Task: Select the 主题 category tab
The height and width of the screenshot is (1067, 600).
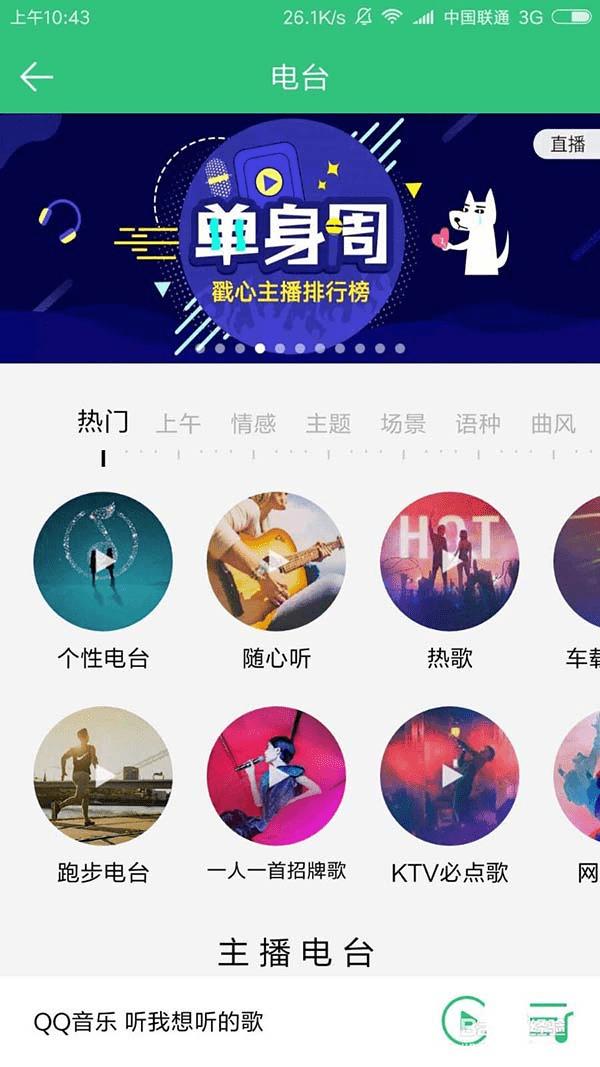Action: [328, 424]
